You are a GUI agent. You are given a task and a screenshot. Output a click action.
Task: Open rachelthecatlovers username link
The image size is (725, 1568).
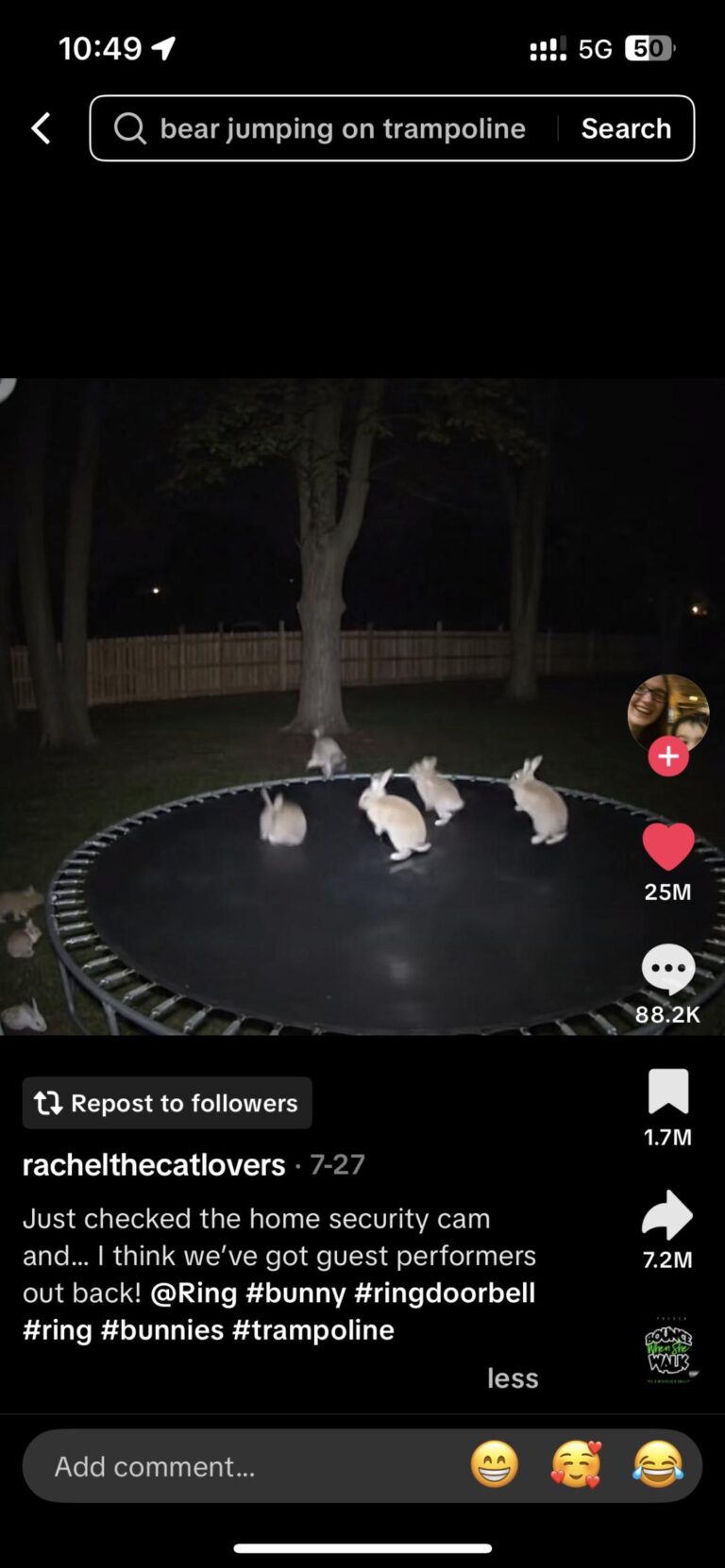point(154,1165)
